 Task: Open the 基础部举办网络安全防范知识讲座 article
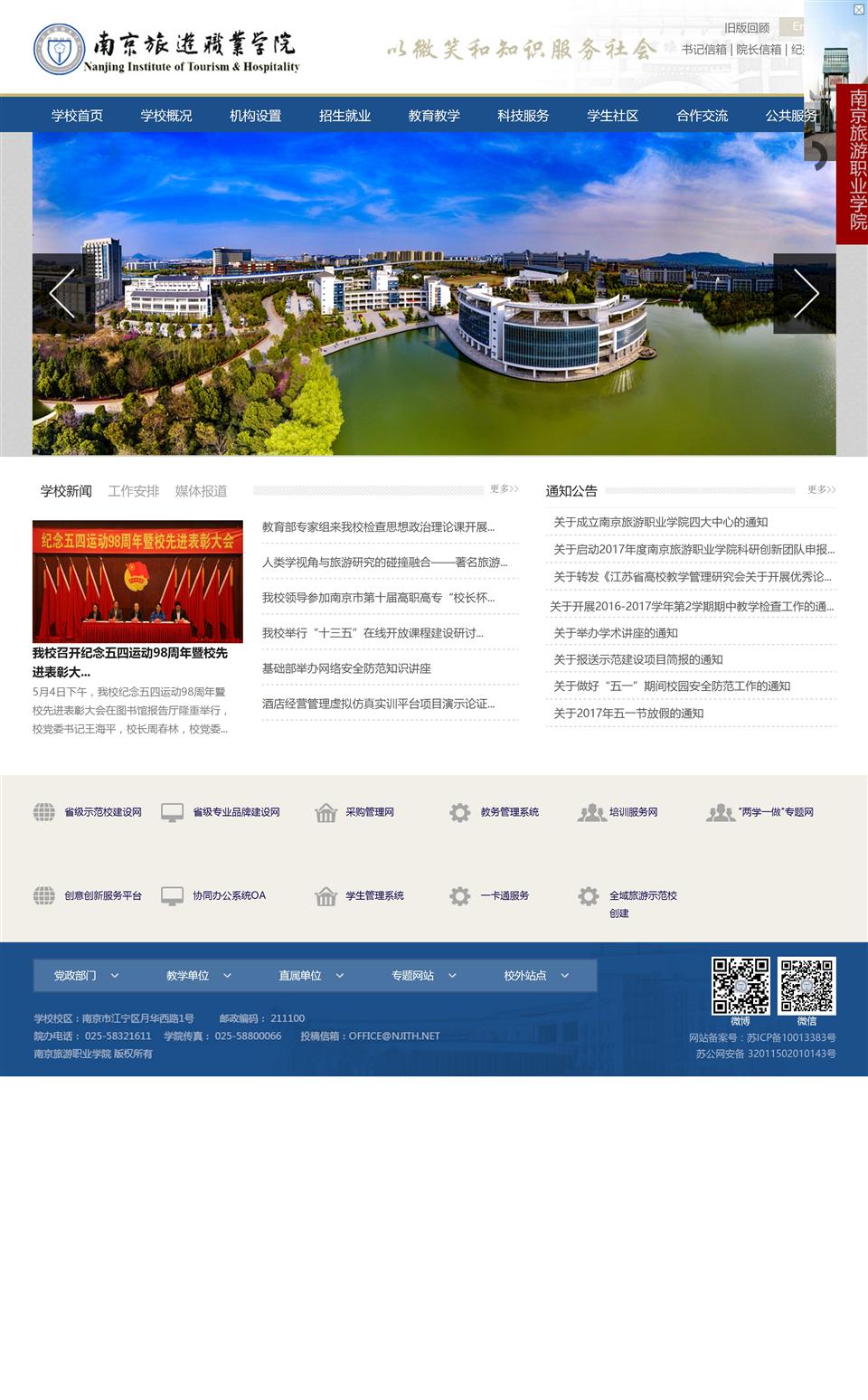point(346,668)
